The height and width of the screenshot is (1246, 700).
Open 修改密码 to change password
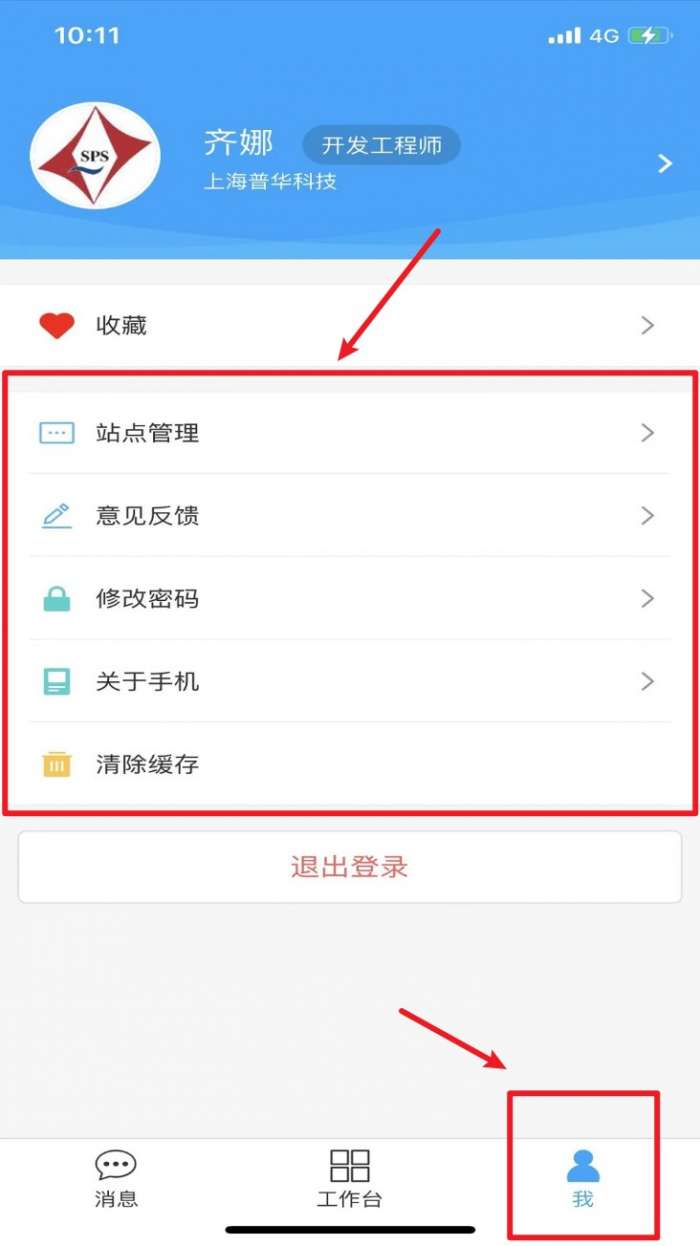(349, 599)
